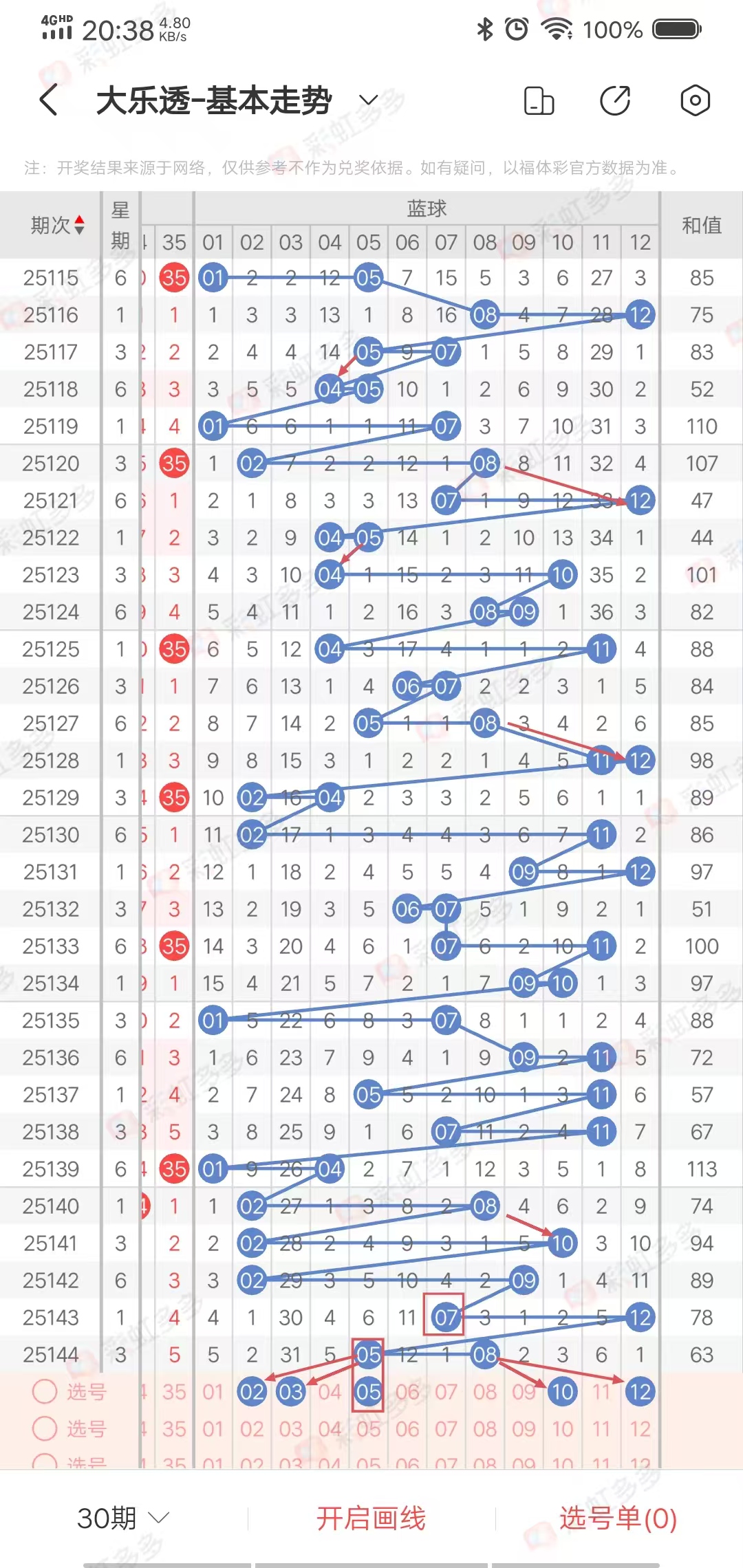Viewport: 743px width, 1568px height.
Task: Share the trend chart
Action: (615, 100)
